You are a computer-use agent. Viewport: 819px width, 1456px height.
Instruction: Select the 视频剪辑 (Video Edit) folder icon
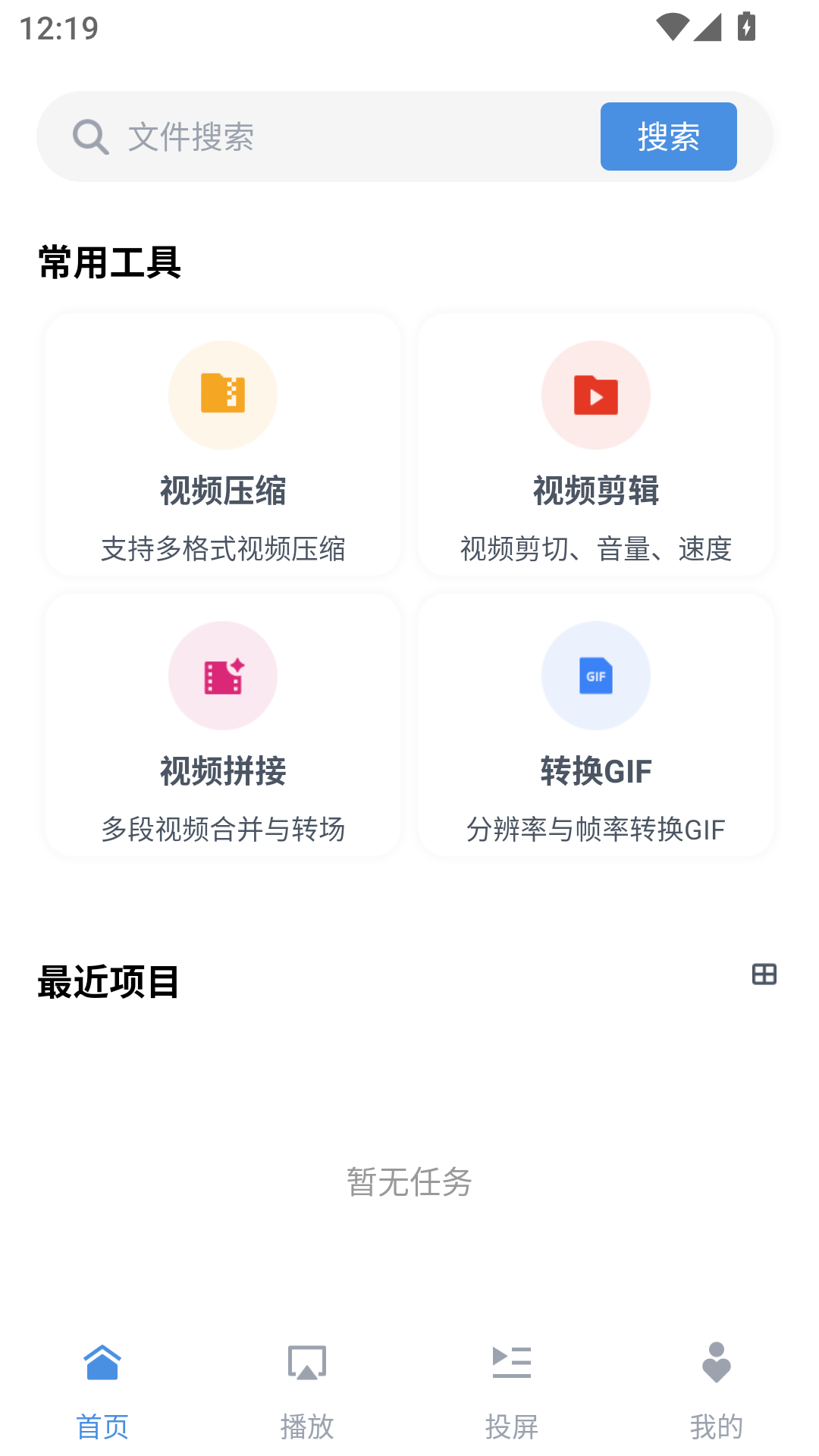595,395
